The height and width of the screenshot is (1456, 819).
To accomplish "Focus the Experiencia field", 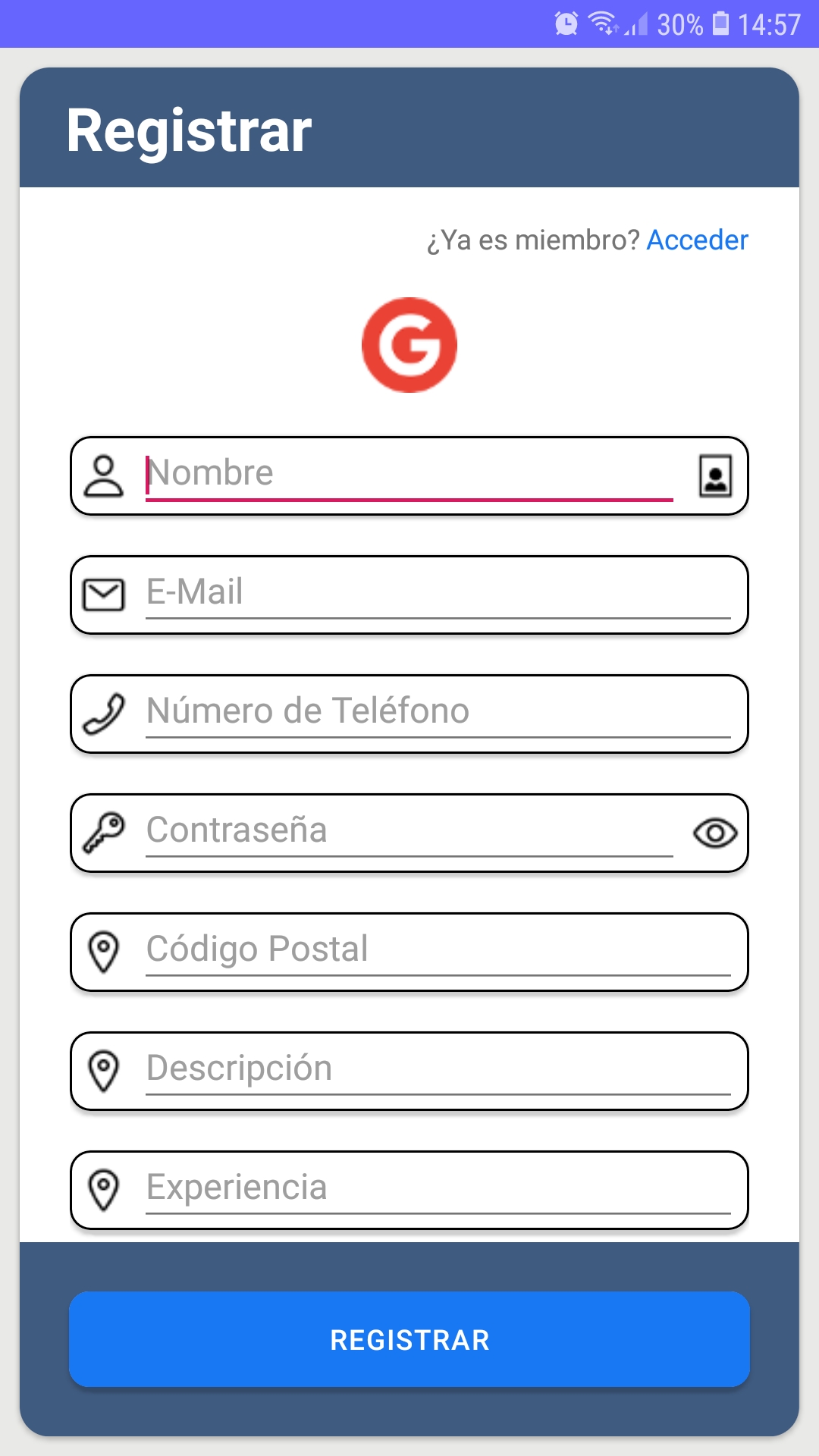I will (438, 1190).
